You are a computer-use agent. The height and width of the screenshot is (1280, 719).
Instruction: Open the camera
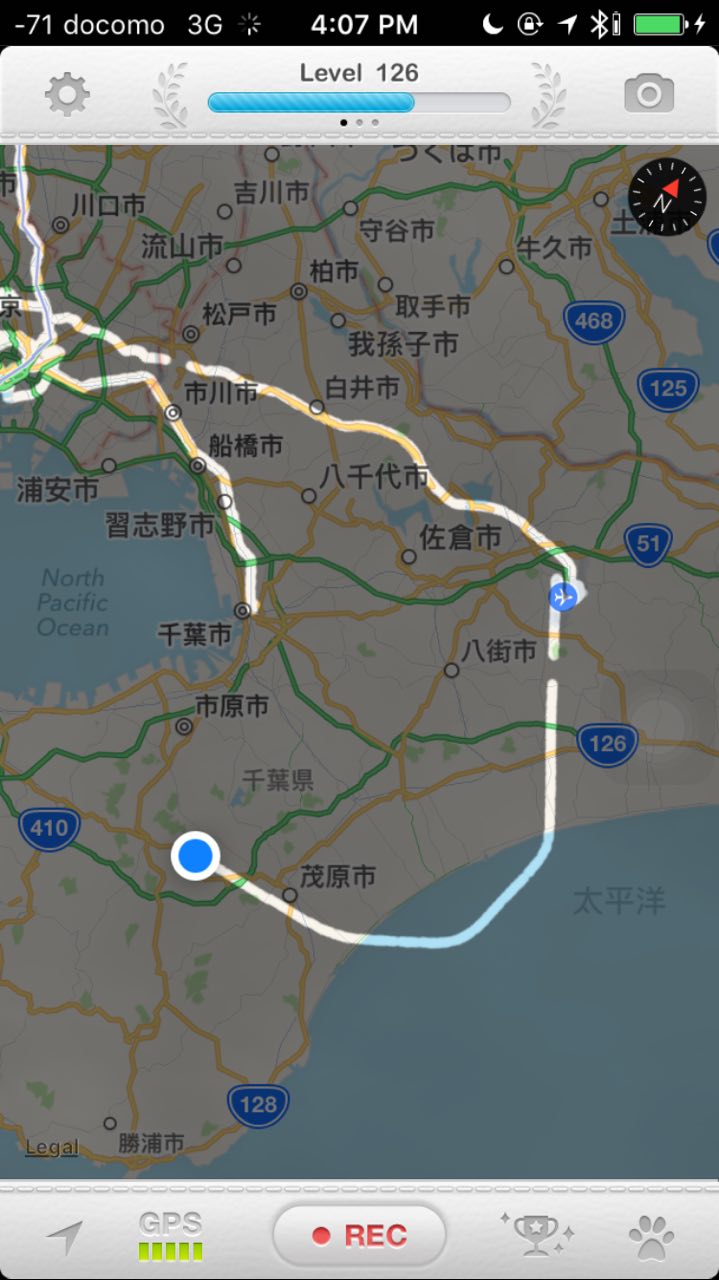coord(649,95)
